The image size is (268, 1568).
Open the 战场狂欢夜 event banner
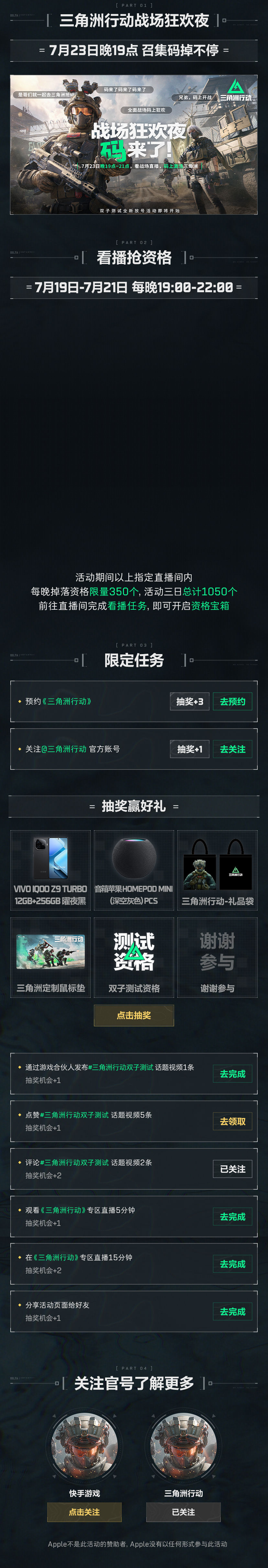134,144
